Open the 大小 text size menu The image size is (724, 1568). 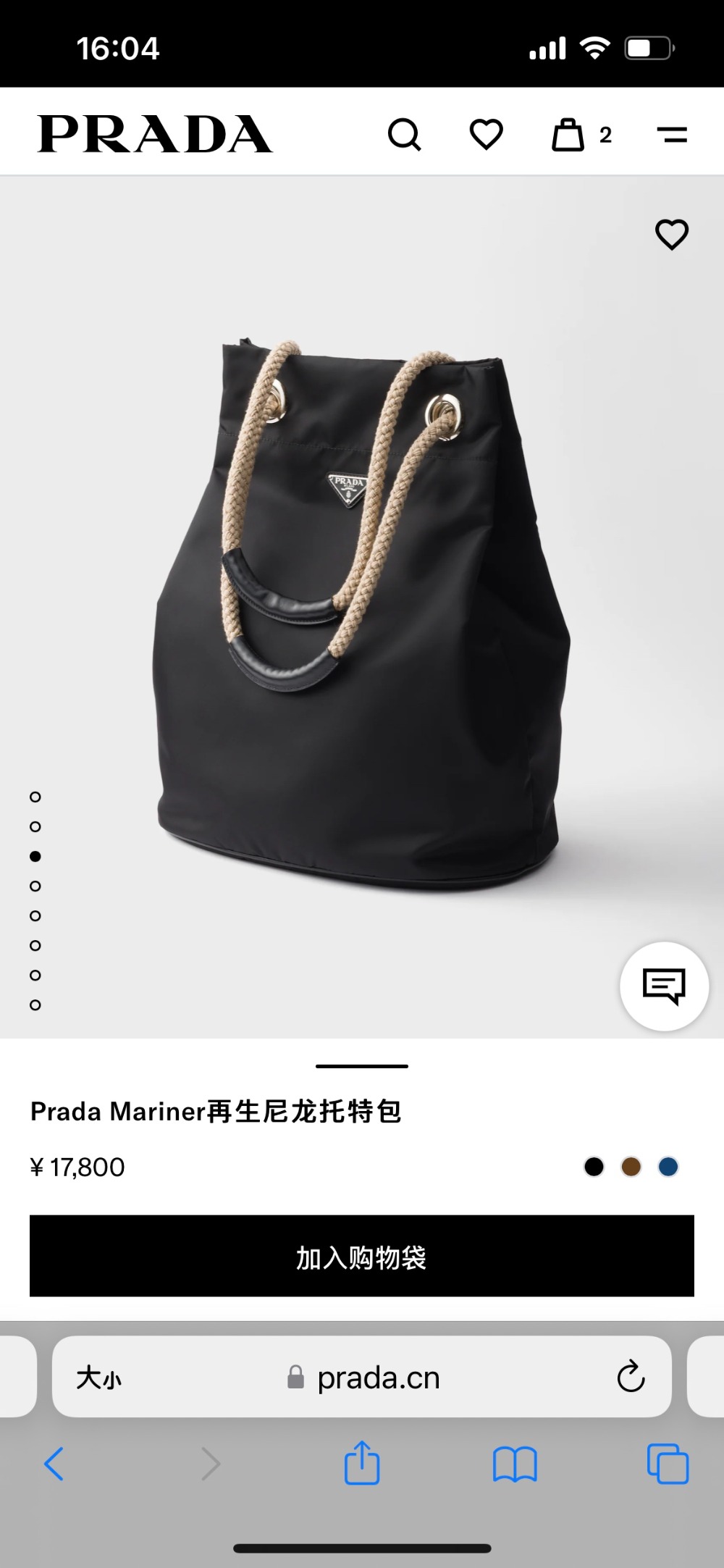[x=99, y=1378]
